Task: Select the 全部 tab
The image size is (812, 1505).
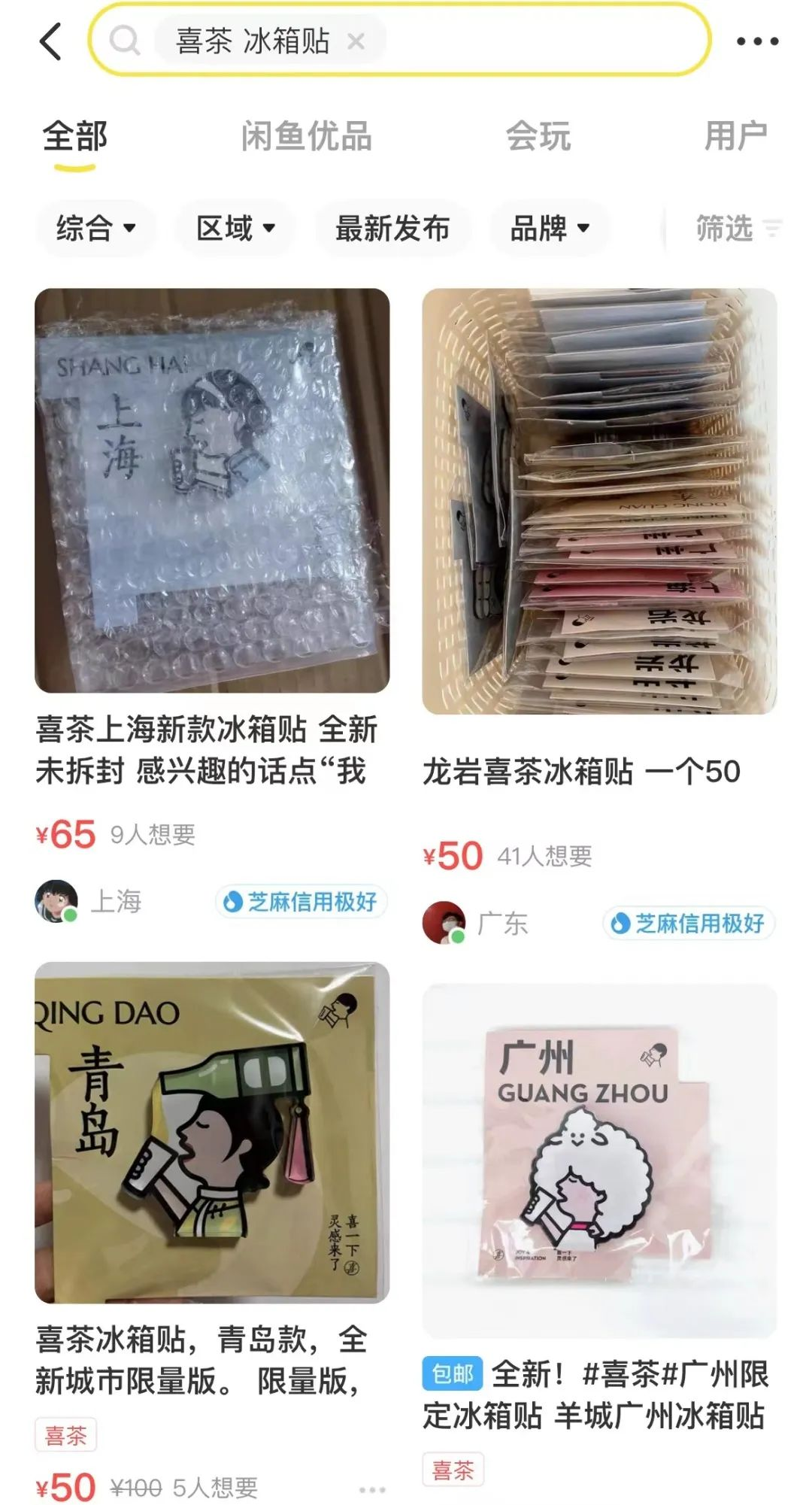Action: tap(75, 137)
